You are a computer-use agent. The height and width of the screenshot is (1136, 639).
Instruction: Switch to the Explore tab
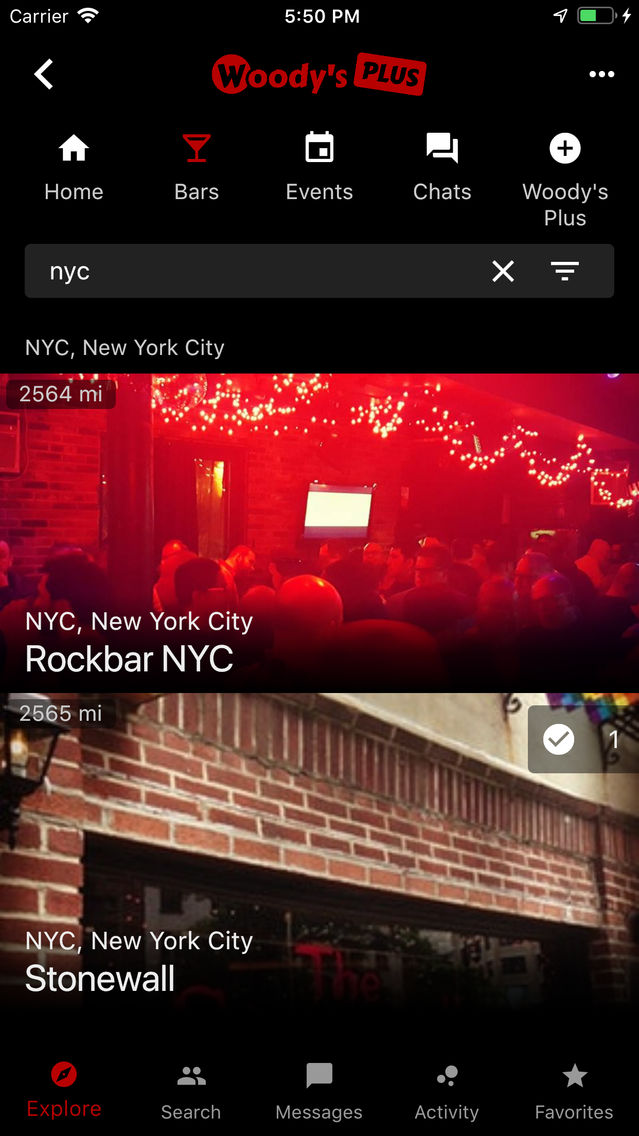(x=64, y=1091)
